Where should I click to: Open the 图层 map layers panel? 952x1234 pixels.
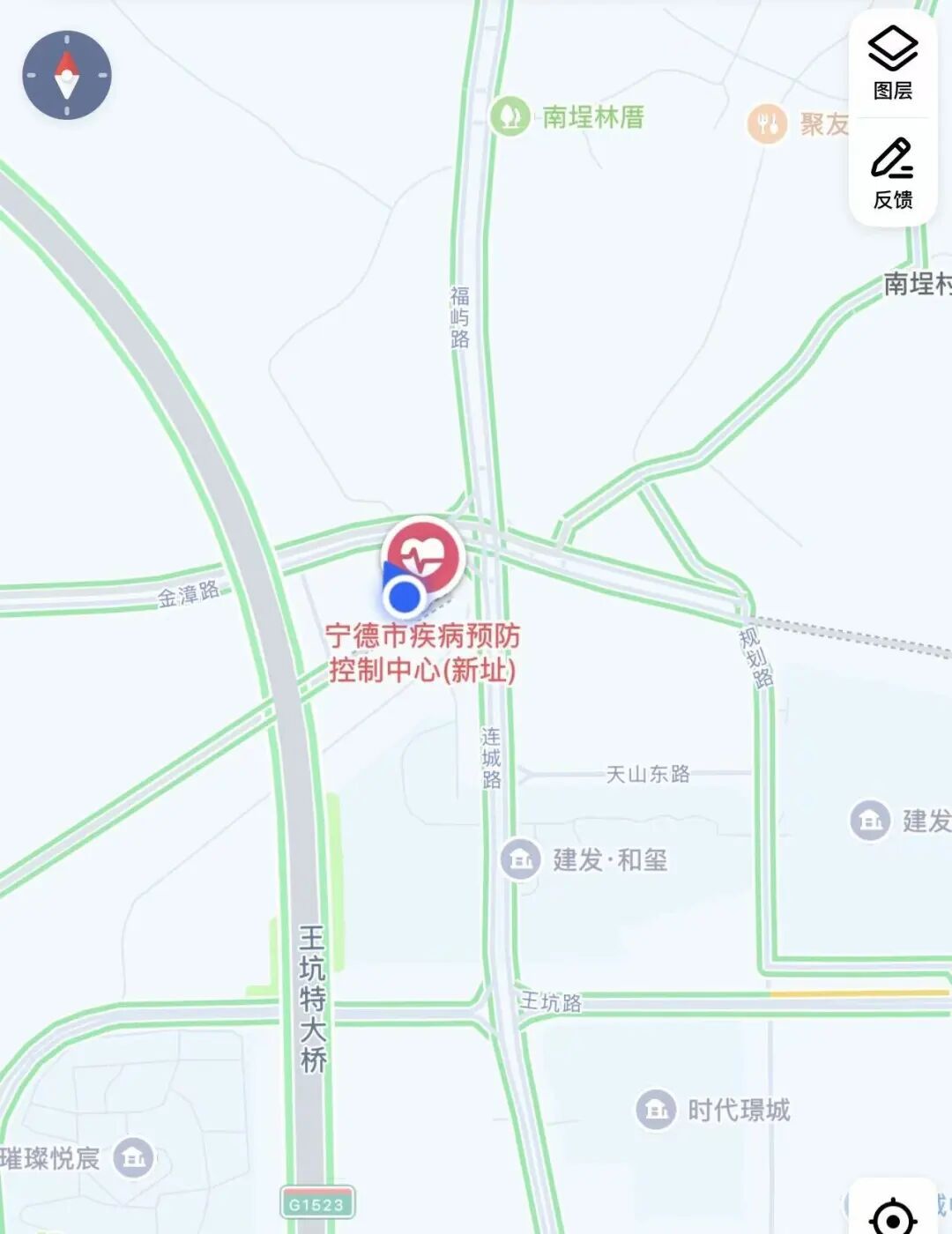[x=892, y=63]
